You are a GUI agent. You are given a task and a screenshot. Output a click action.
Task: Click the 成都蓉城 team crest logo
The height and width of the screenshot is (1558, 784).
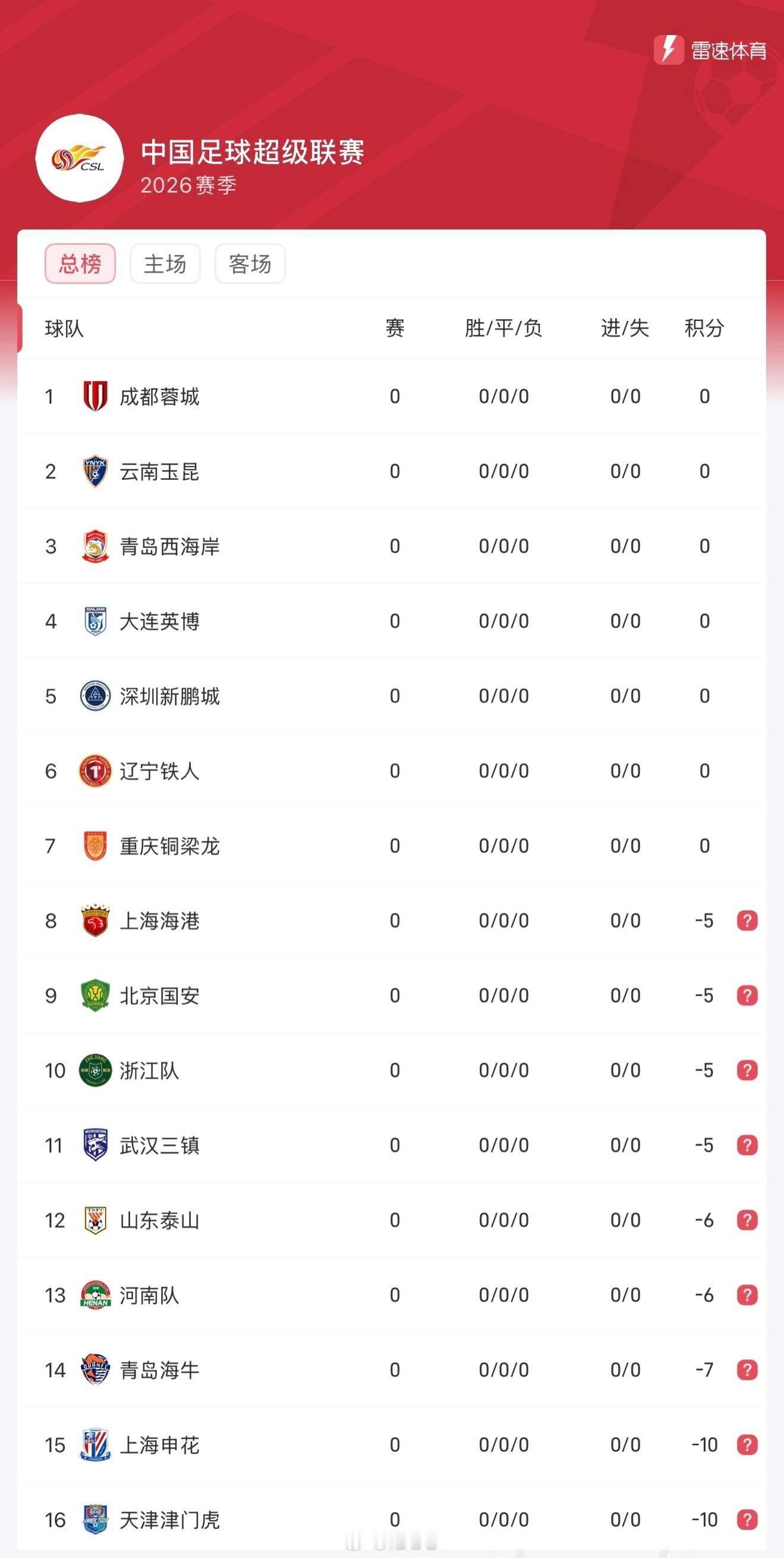click(94, 396)
